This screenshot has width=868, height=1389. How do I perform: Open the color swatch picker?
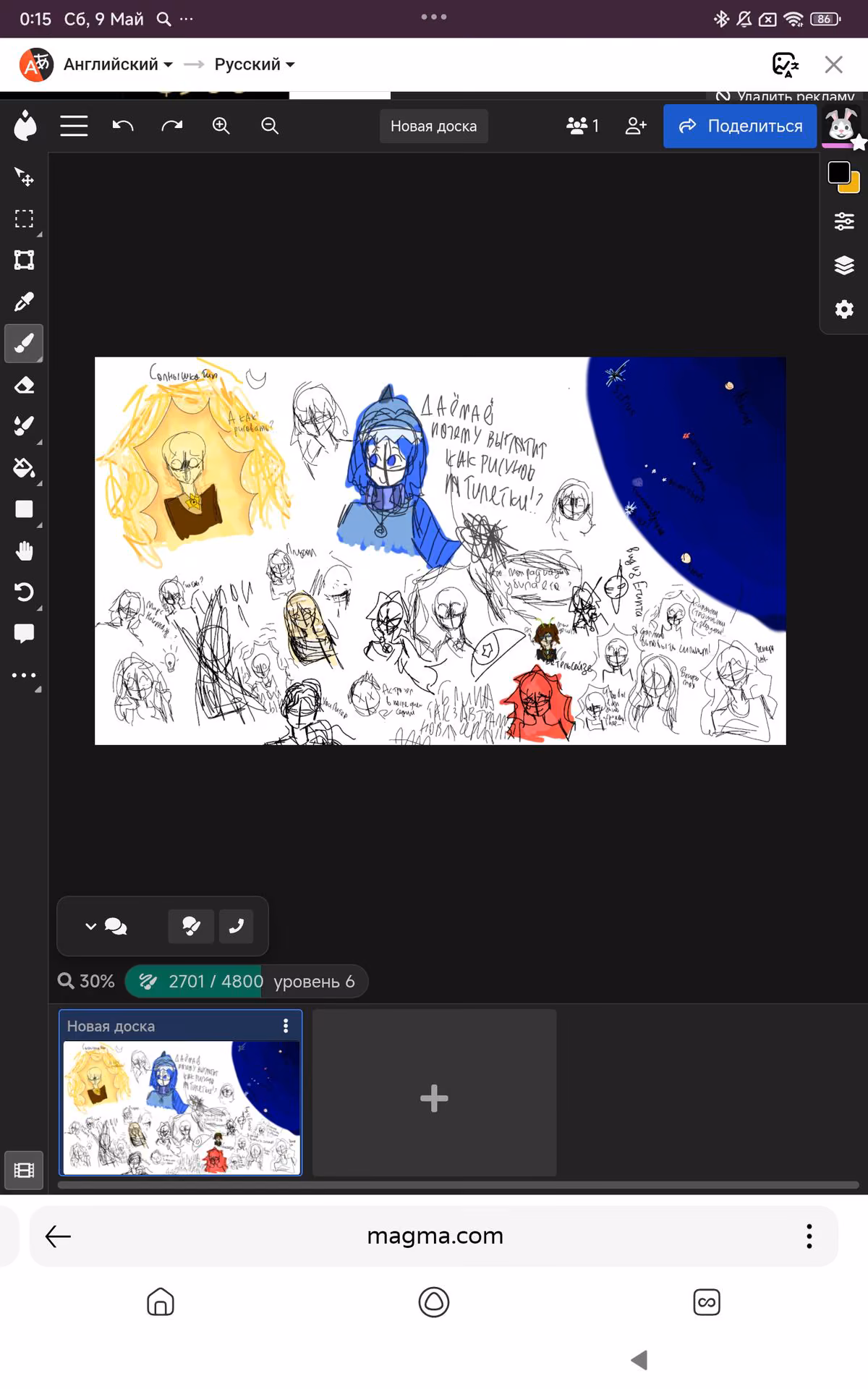coord(843,177)
